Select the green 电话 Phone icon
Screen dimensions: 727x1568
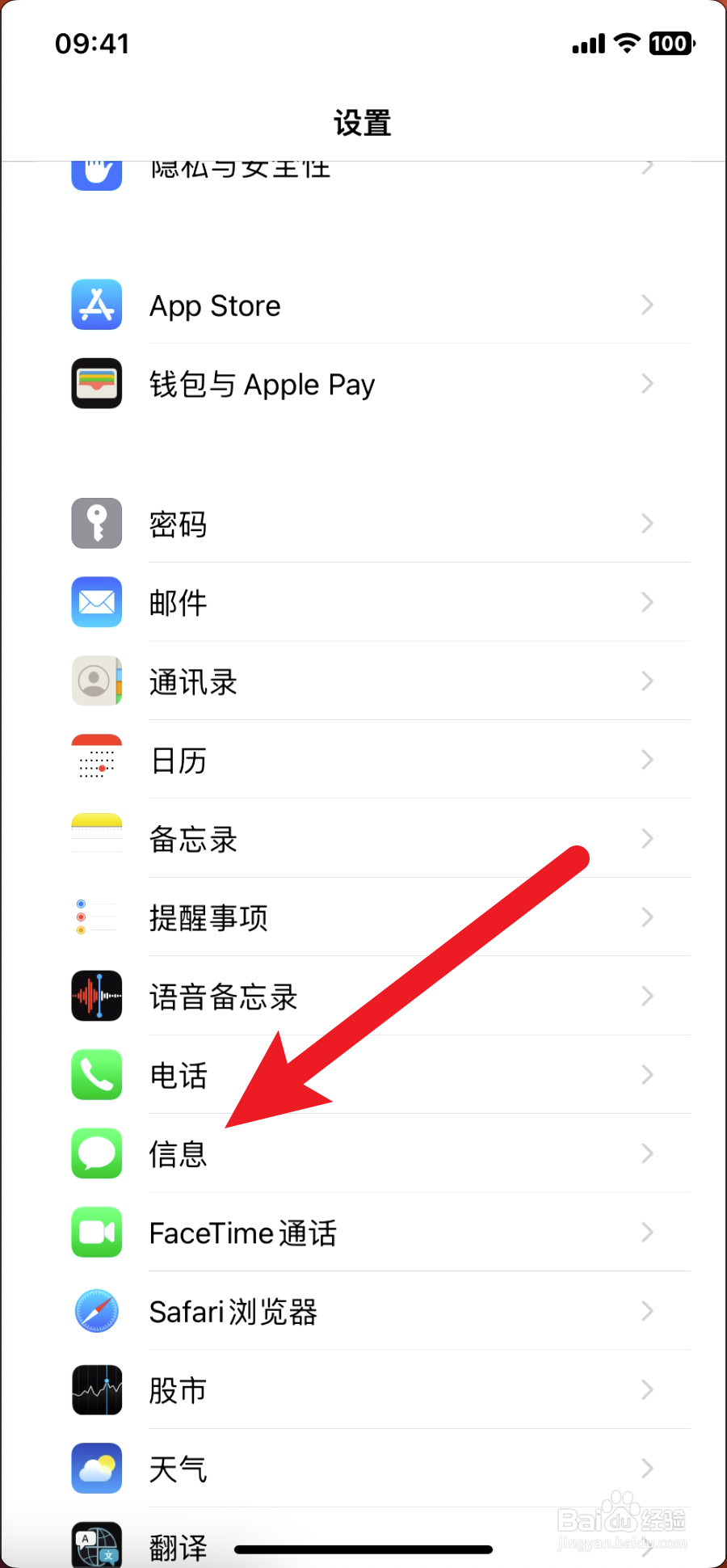pyautogui.click(x=96, y=1075)
